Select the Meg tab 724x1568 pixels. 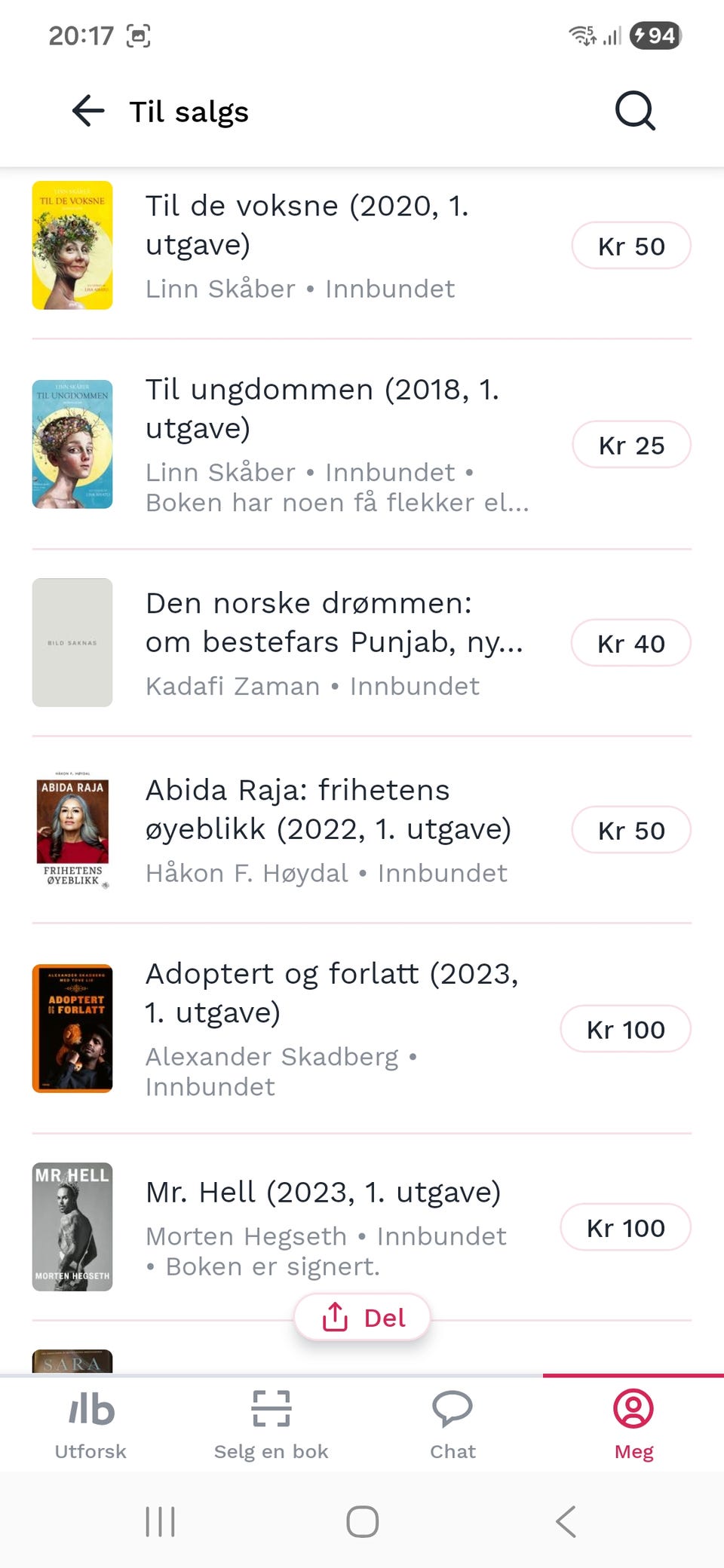click(x=633, y=1423)
